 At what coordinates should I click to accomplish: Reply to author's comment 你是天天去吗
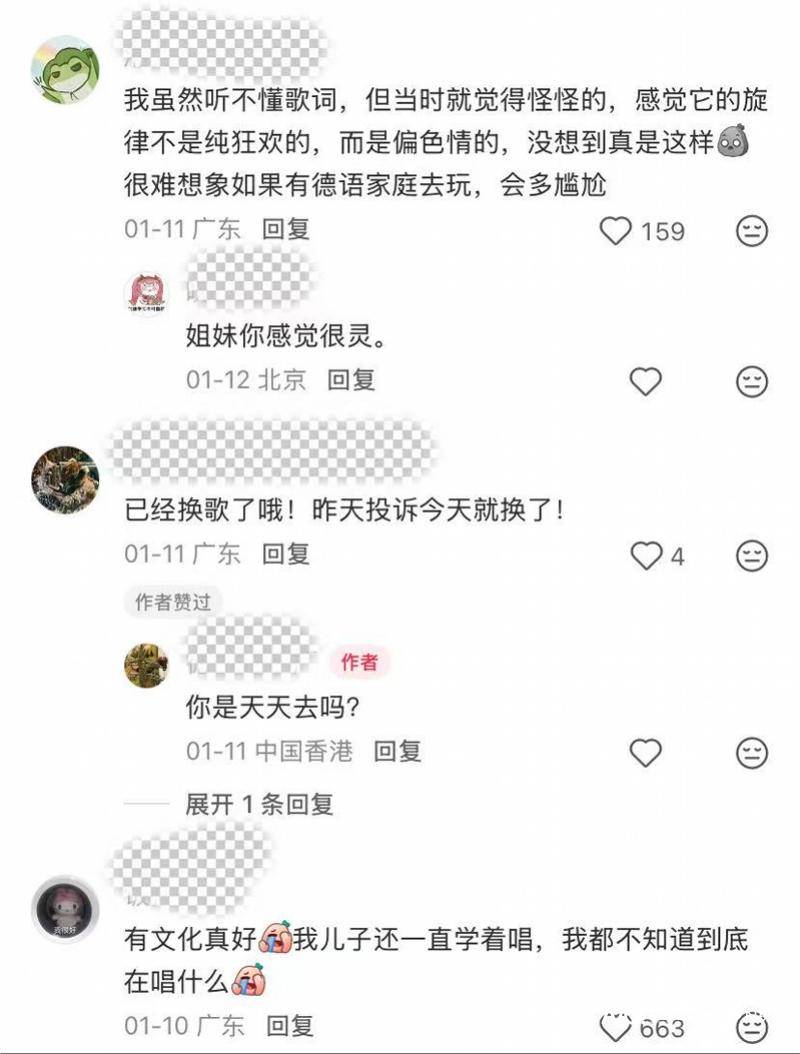[397, 751]
